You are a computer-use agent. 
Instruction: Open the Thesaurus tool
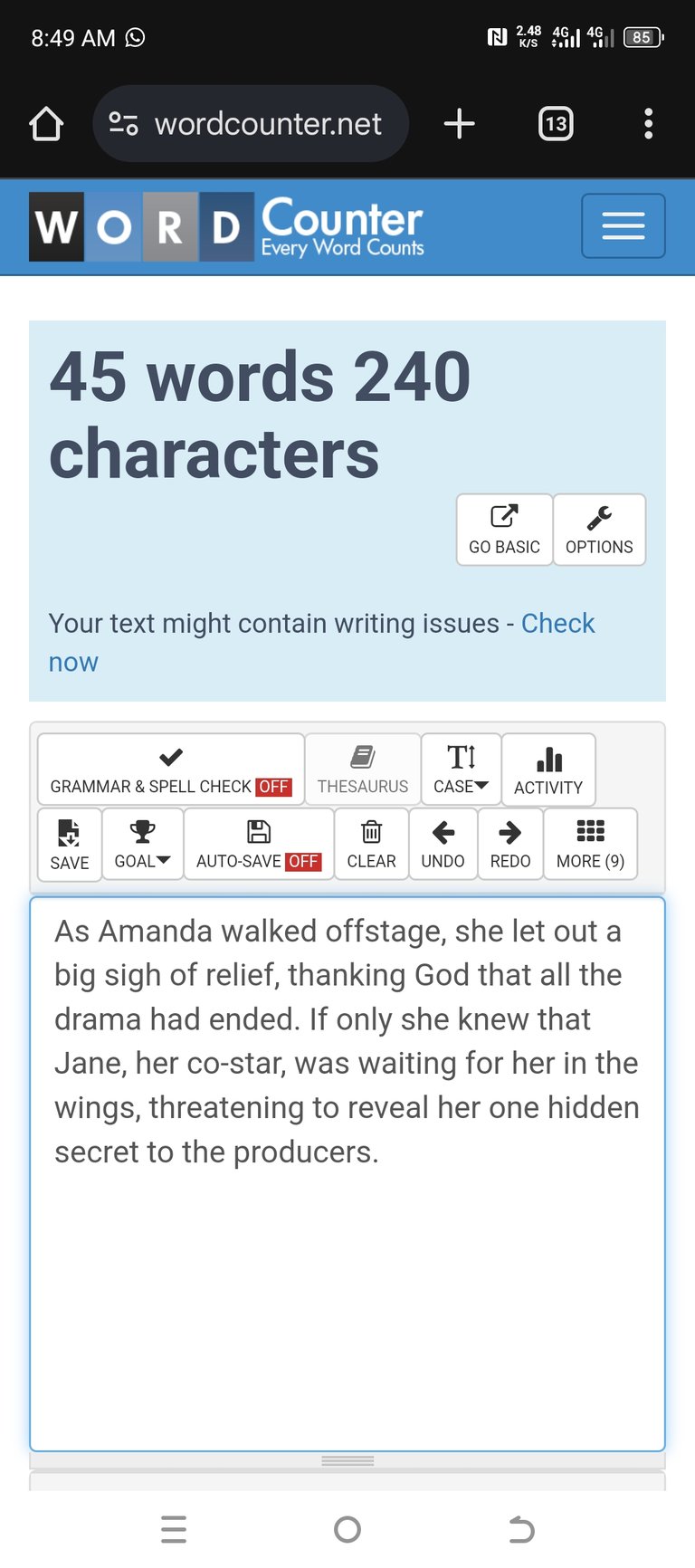click(x=363, y=770)
